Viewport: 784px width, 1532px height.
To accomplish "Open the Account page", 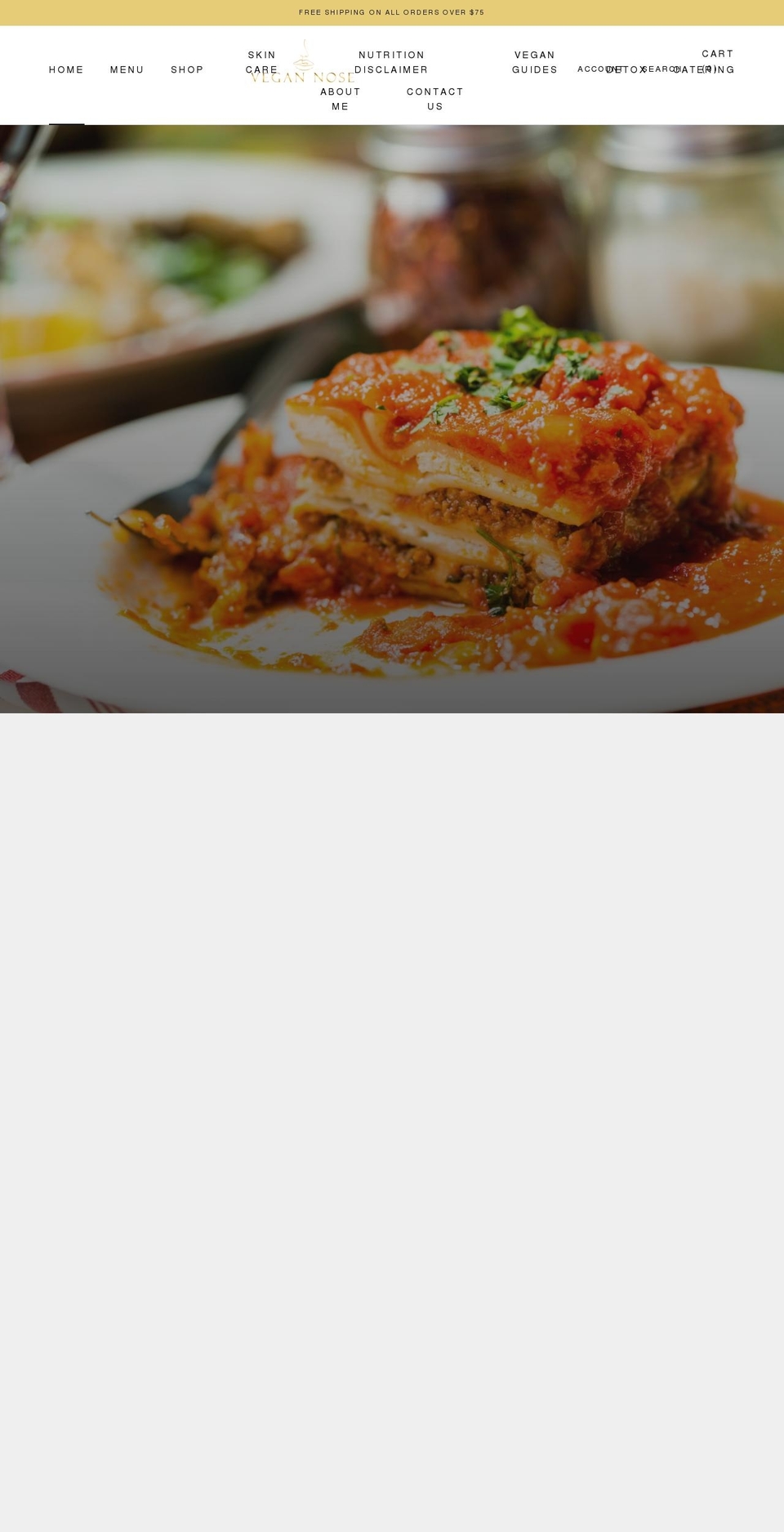I will (598, 69).
